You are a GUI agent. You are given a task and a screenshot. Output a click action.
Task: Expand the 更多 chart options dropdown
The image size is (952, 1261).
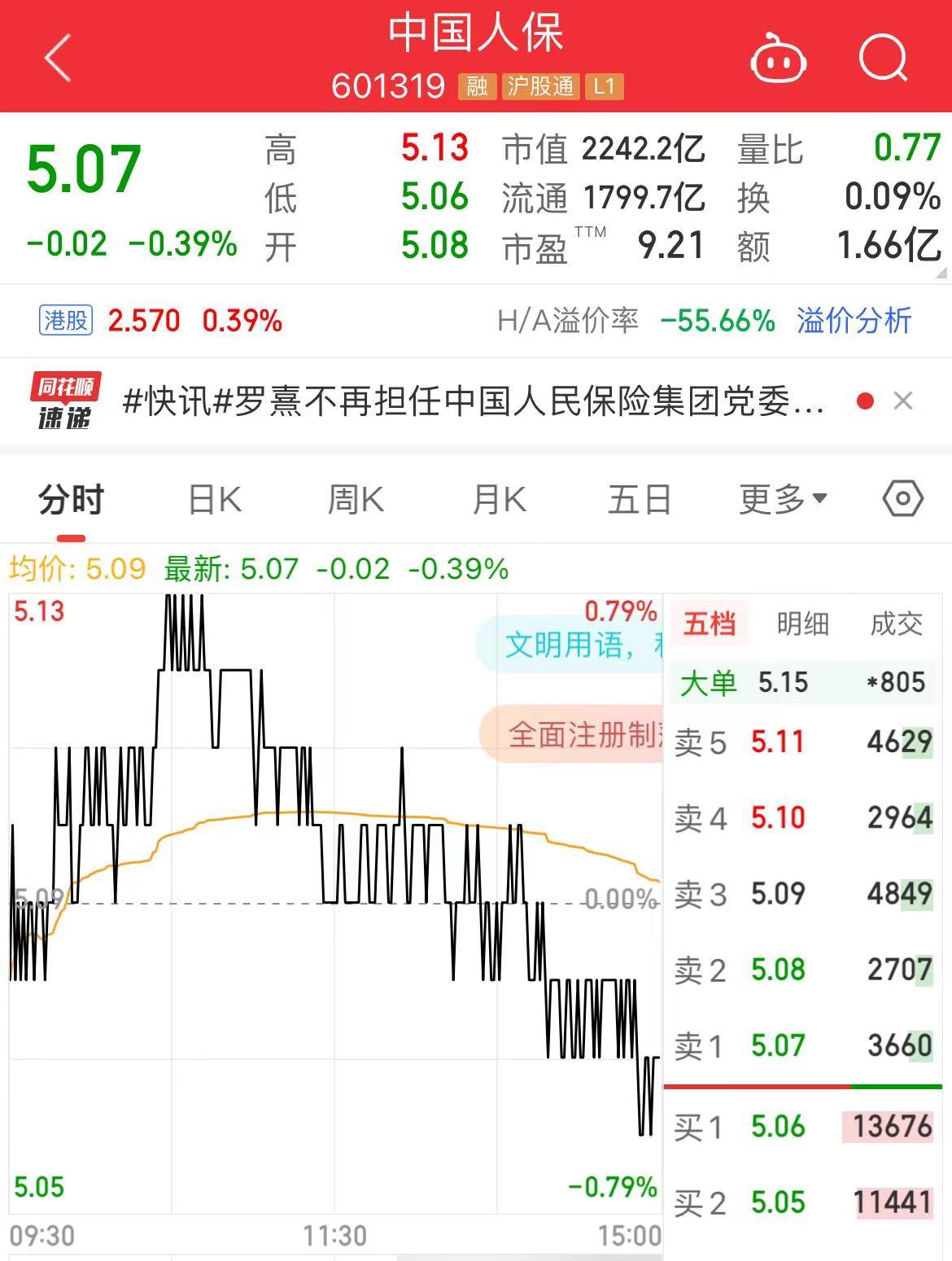coord(783,500)
